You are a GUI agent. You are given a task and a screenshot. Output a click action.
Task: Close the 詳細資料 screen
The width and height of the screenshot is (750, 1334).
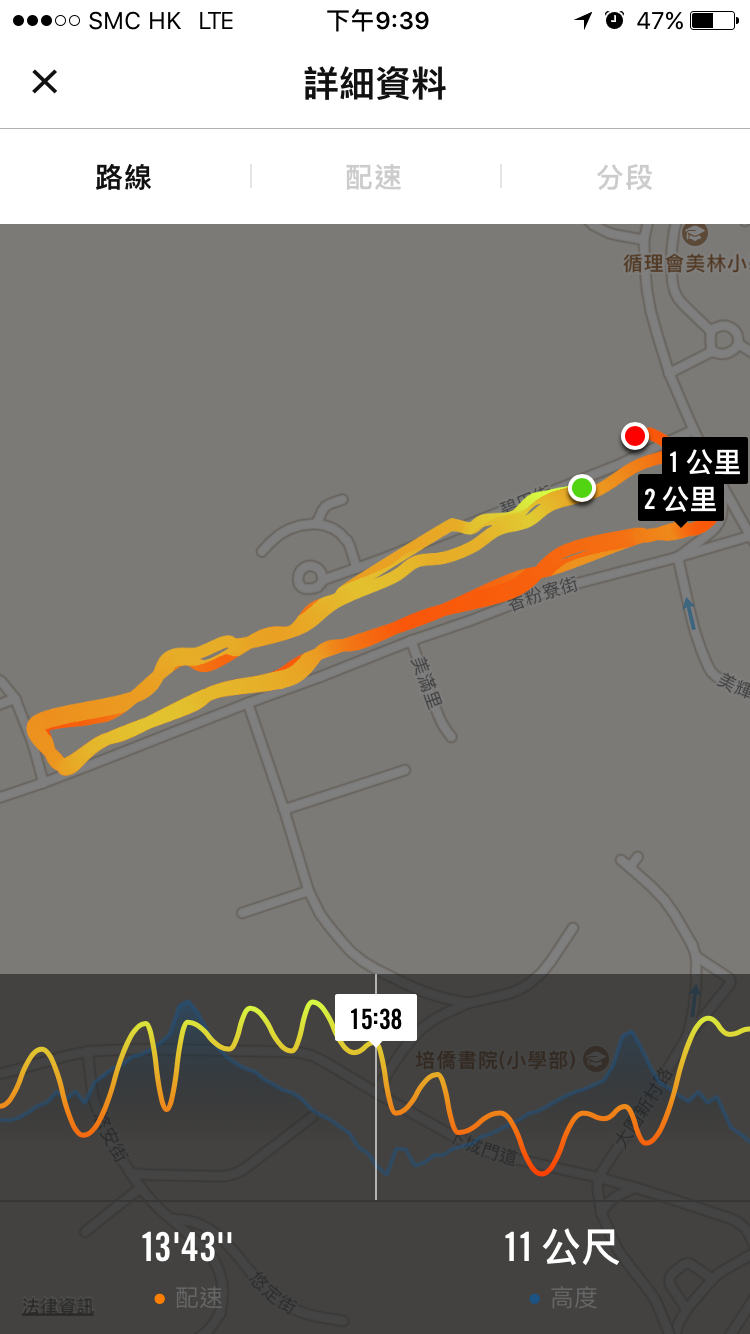[45, 82]
